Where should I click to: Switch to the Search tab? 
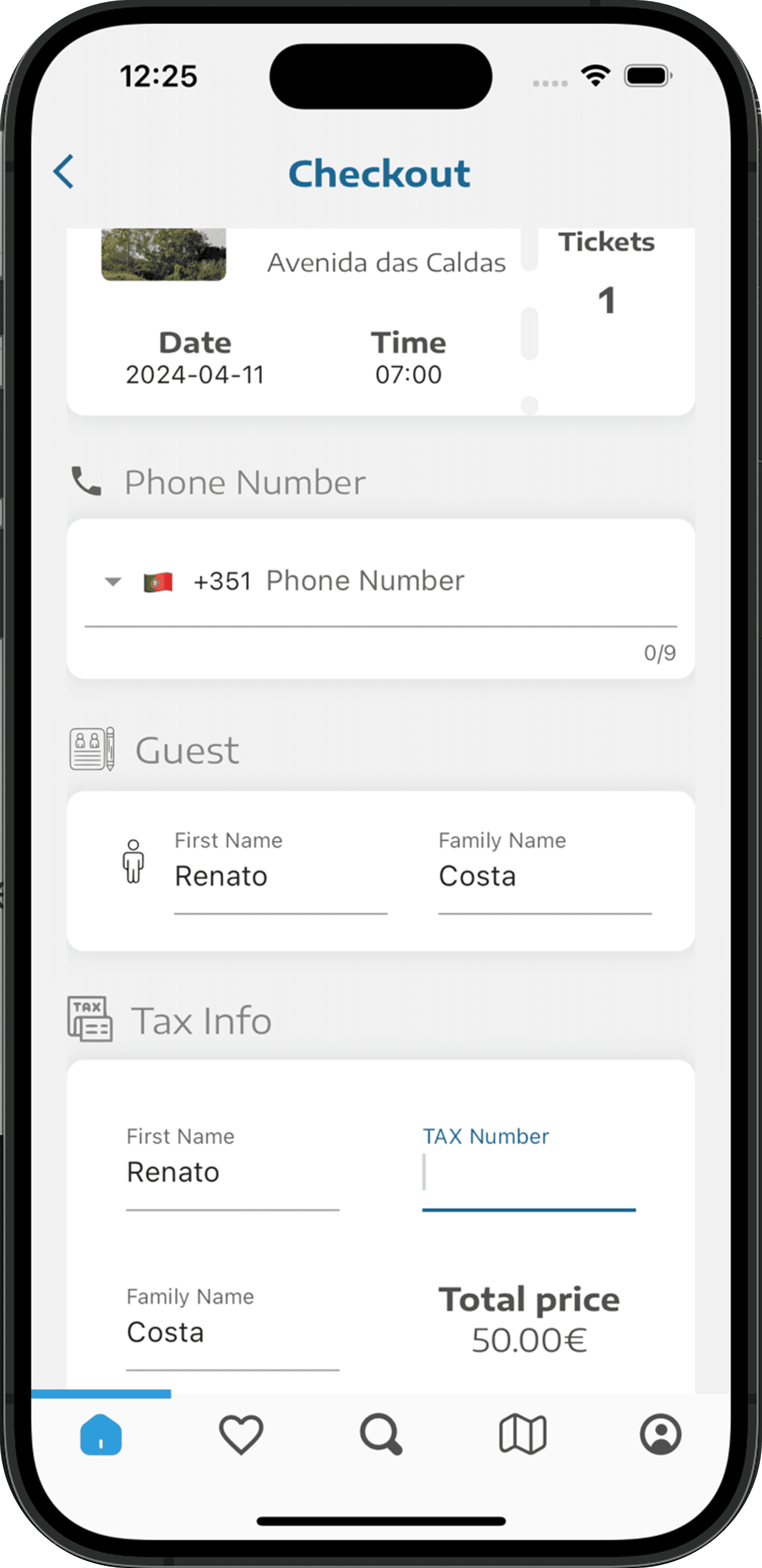[x=382, y=1434]
